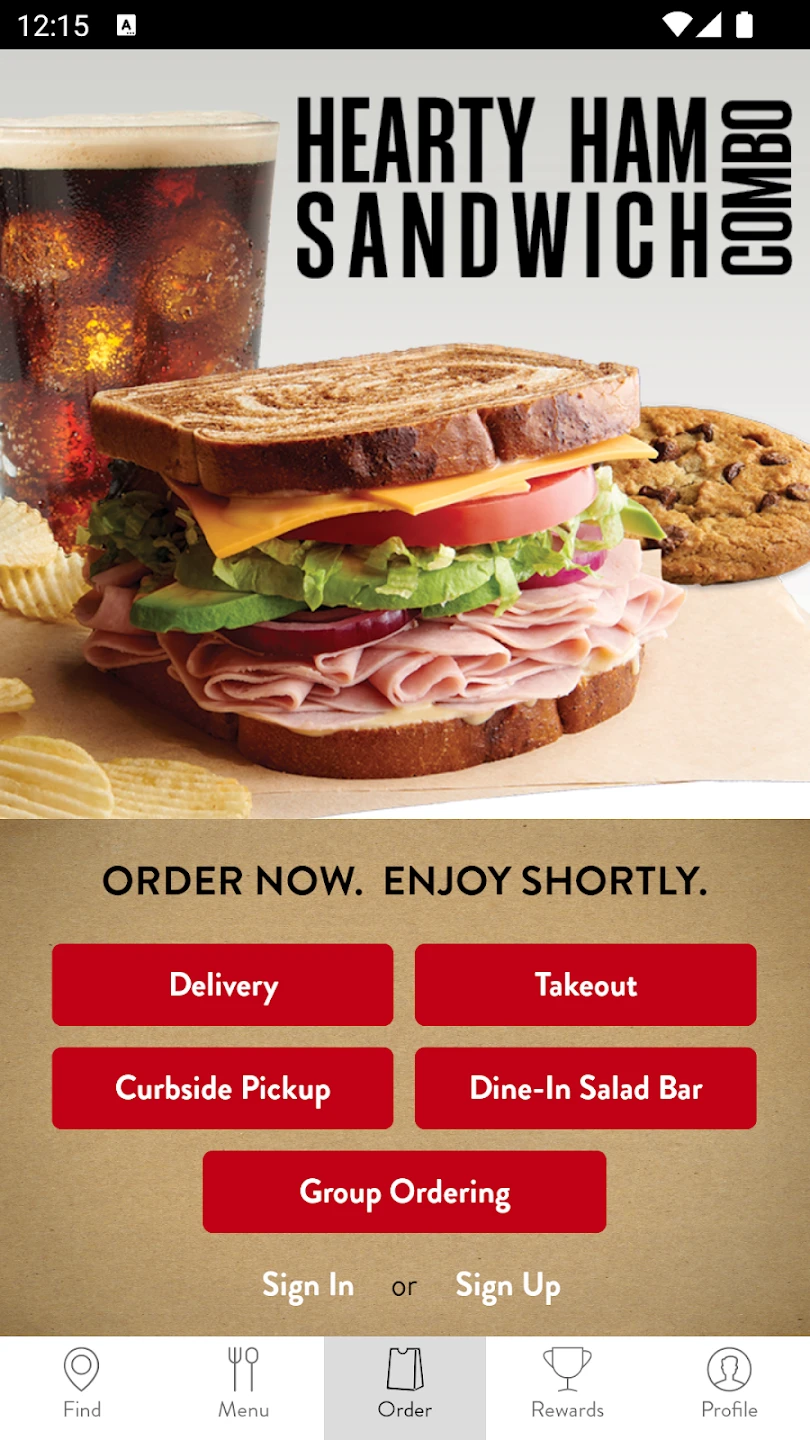Tap the Sign Up link

click(x=507, y=1285)
